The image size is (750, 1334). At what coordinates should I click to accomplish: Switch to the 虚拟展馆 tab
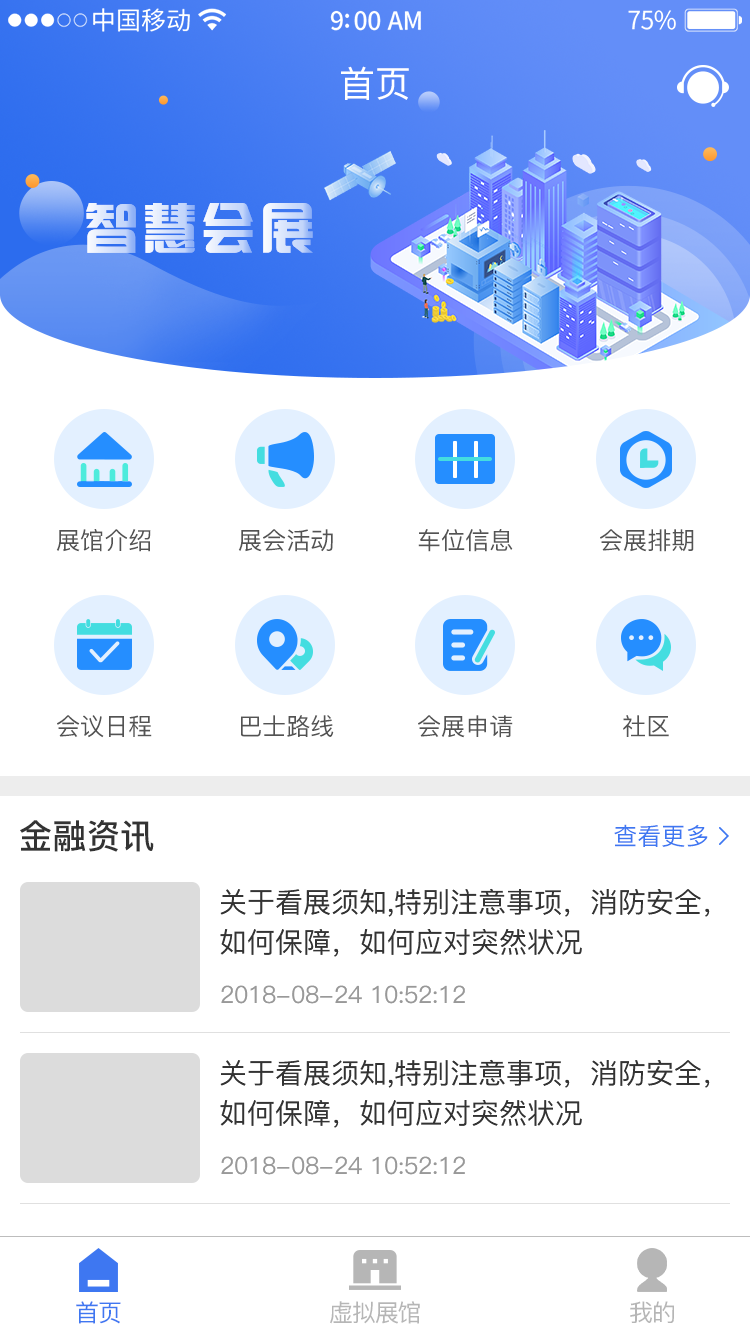pyautogui.click(x=375, y=1287)
